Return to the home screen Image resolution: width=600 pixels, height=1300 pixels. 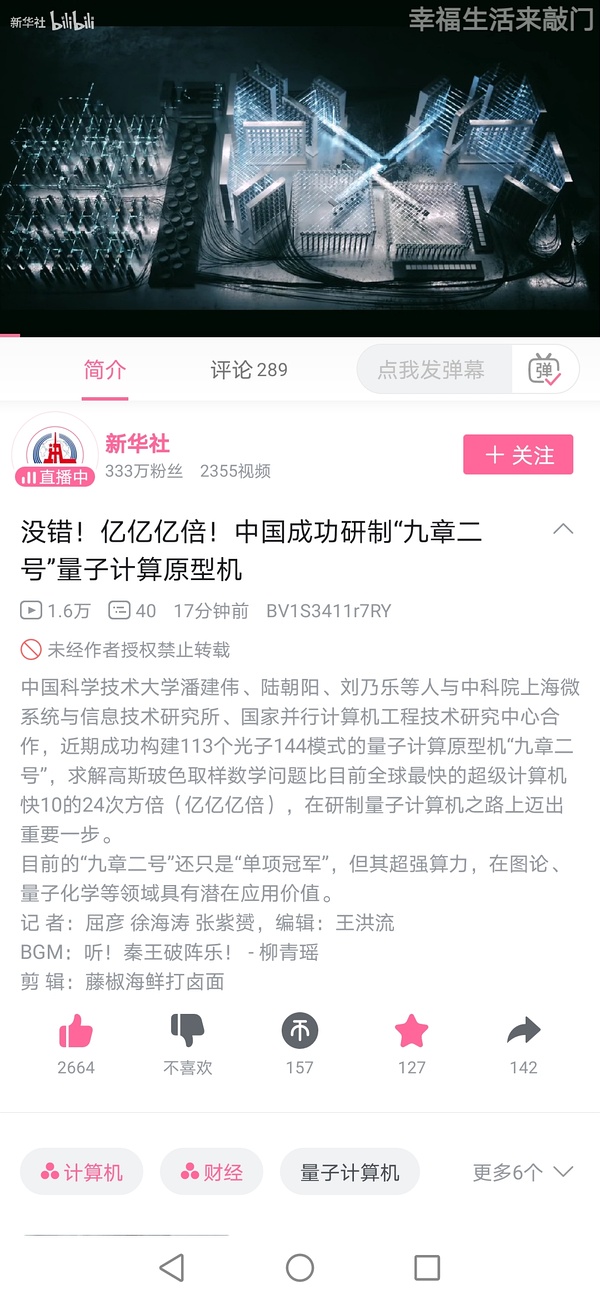(x=300, y=1268)
